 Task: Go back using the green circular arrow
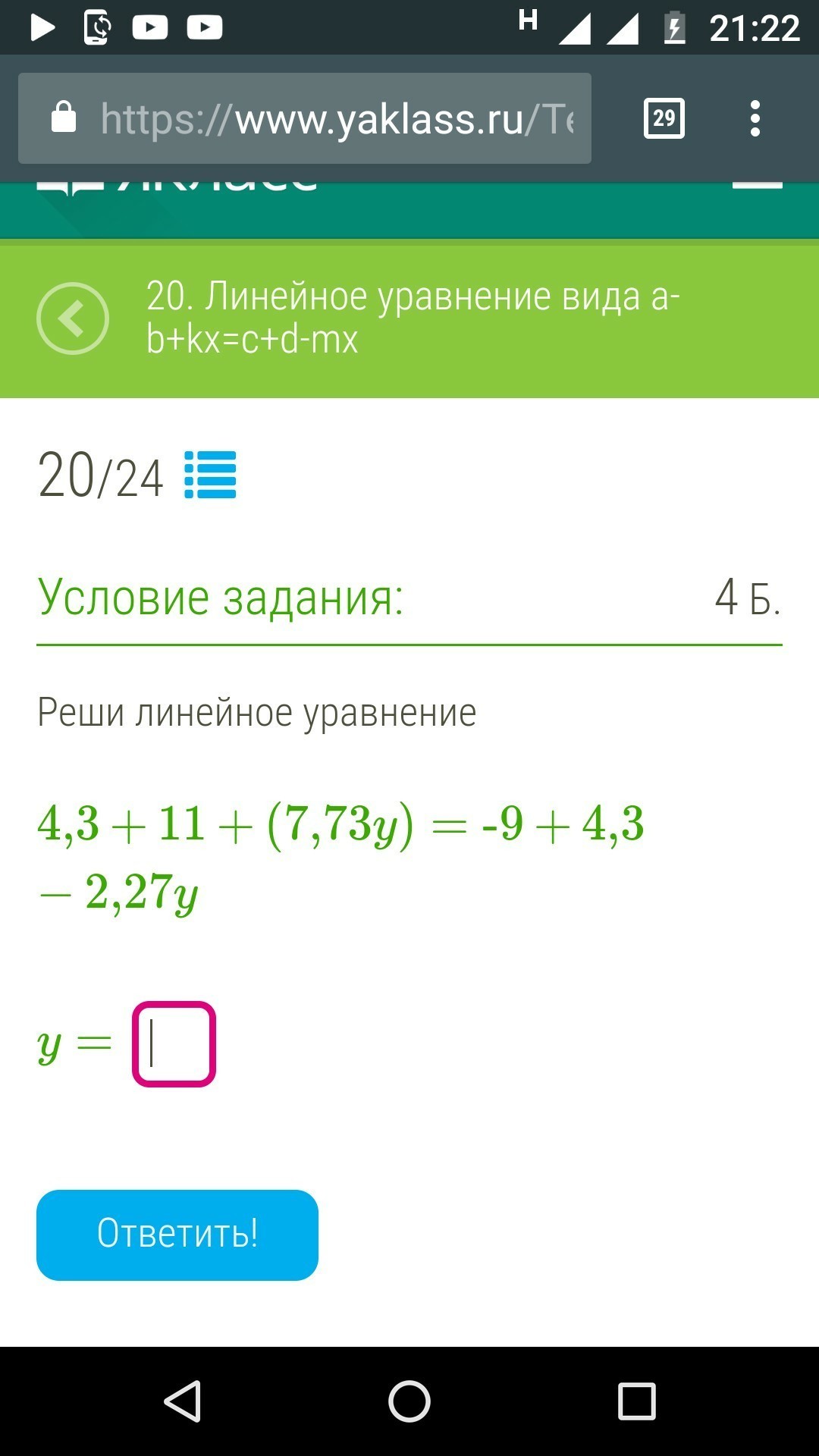coord(73,318)
